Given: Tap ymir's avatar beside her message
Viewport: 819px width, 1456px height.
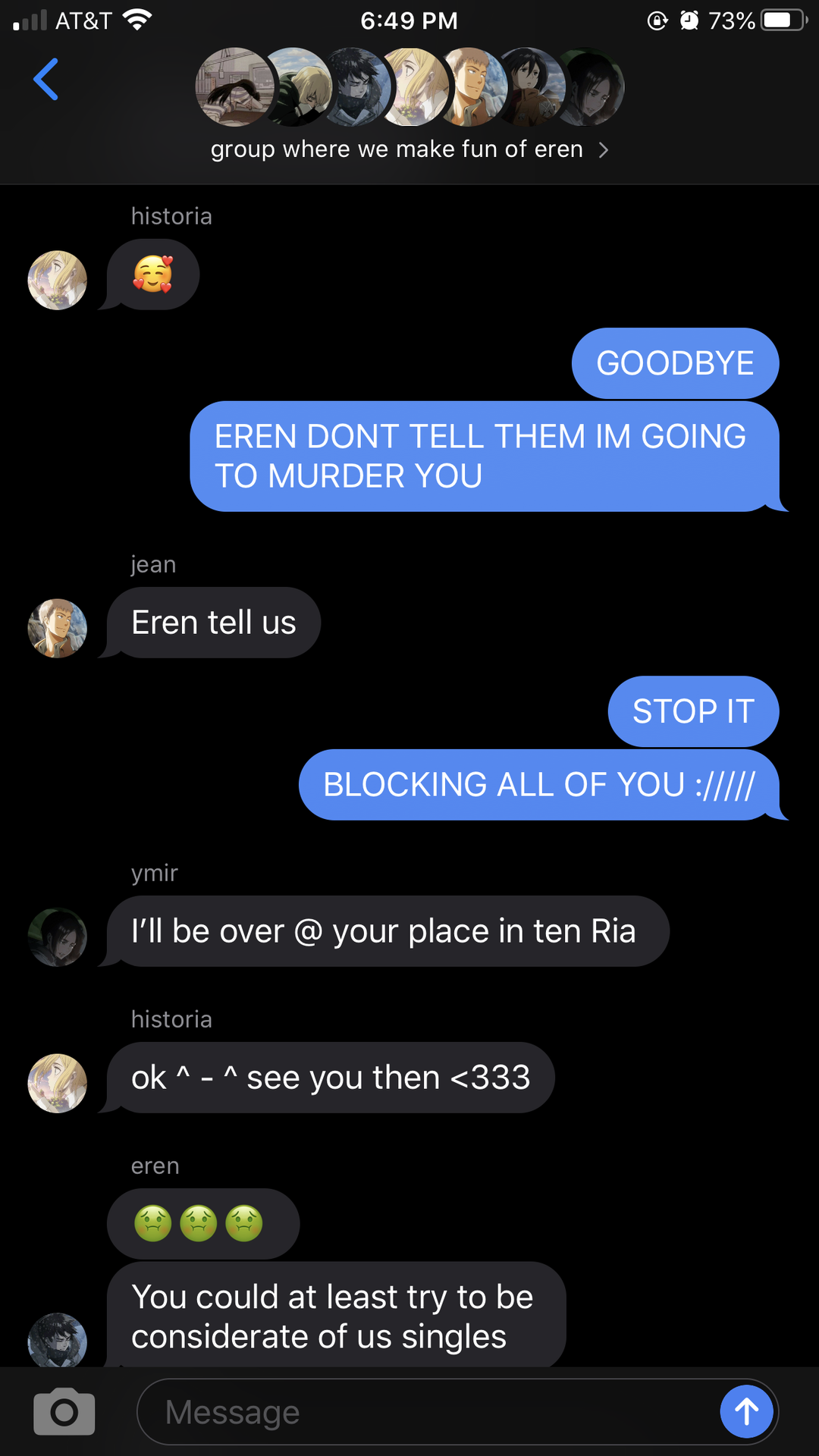Looking at the screenshot, I should click(58, 937).
